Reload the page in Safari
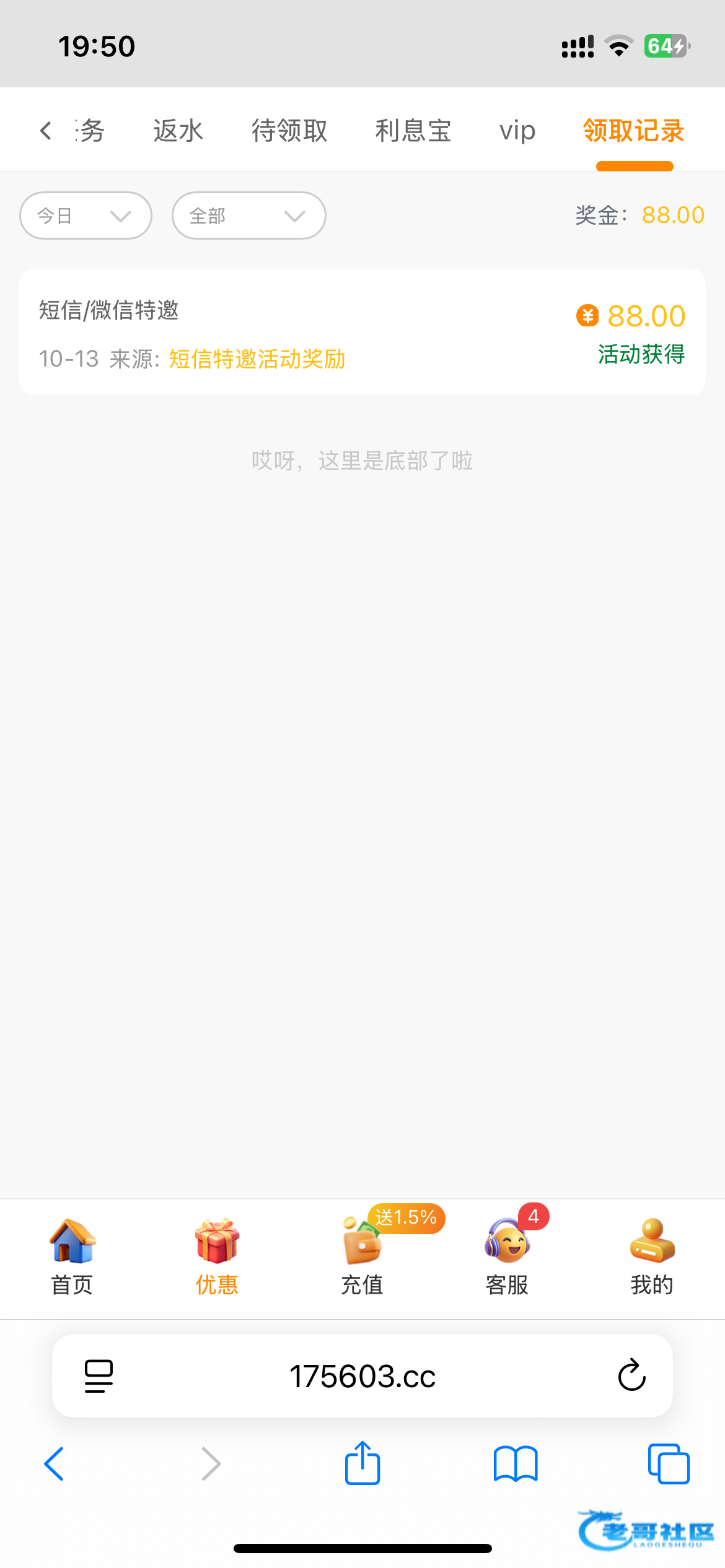Screen dimensions: 725x1568 631,1376
